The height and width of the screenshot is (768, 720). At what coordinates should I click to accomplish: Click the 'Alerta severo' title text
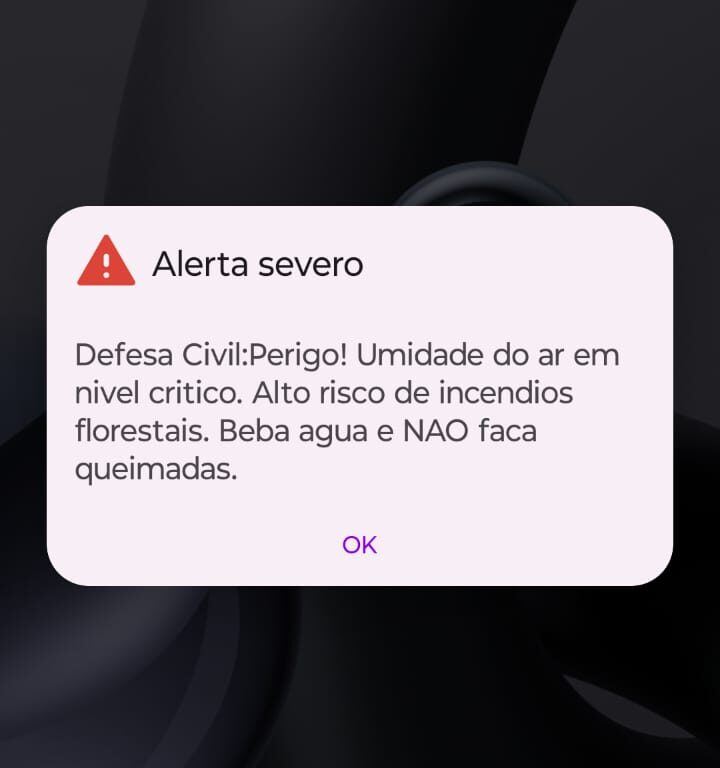tap(257, 264)
